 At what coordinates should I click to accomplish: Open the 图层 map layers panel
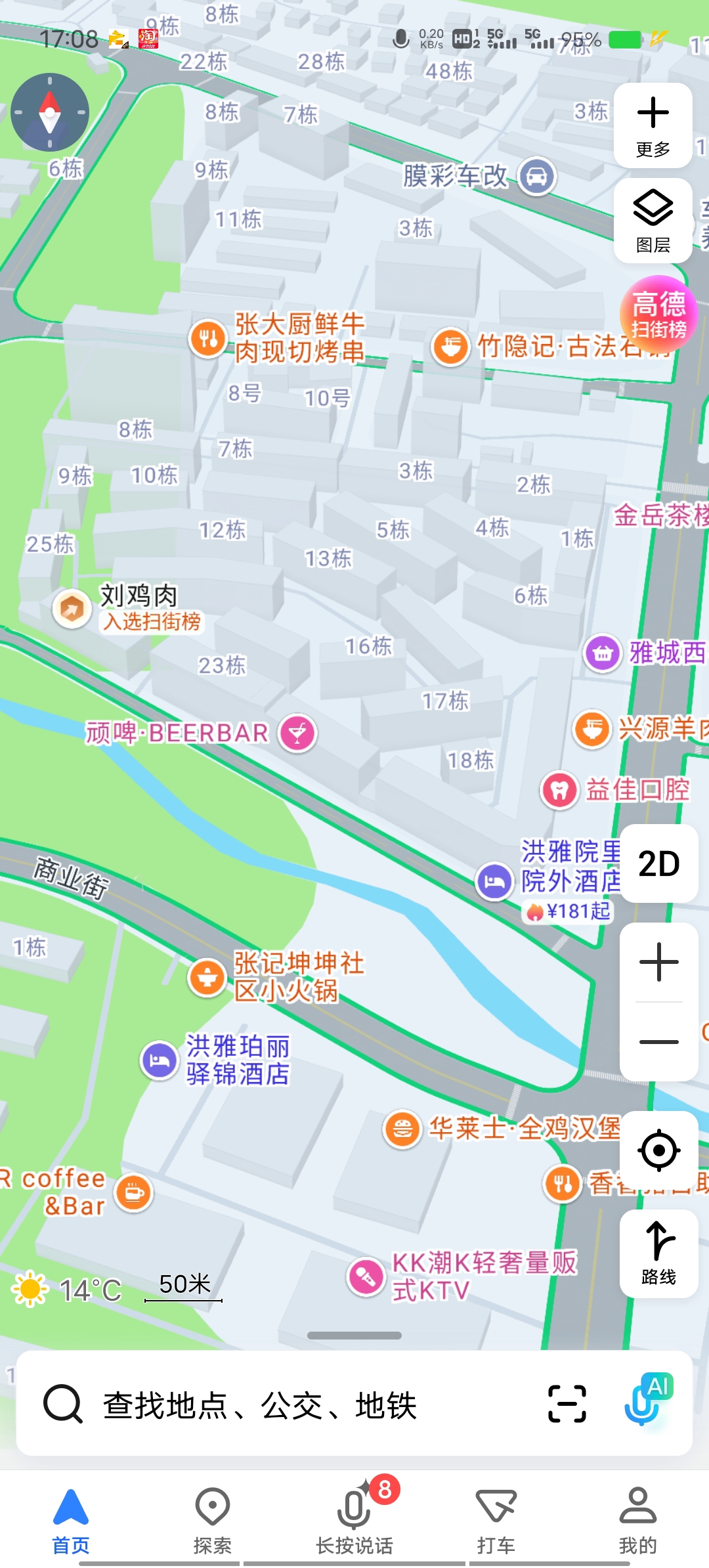pos(653,221)
